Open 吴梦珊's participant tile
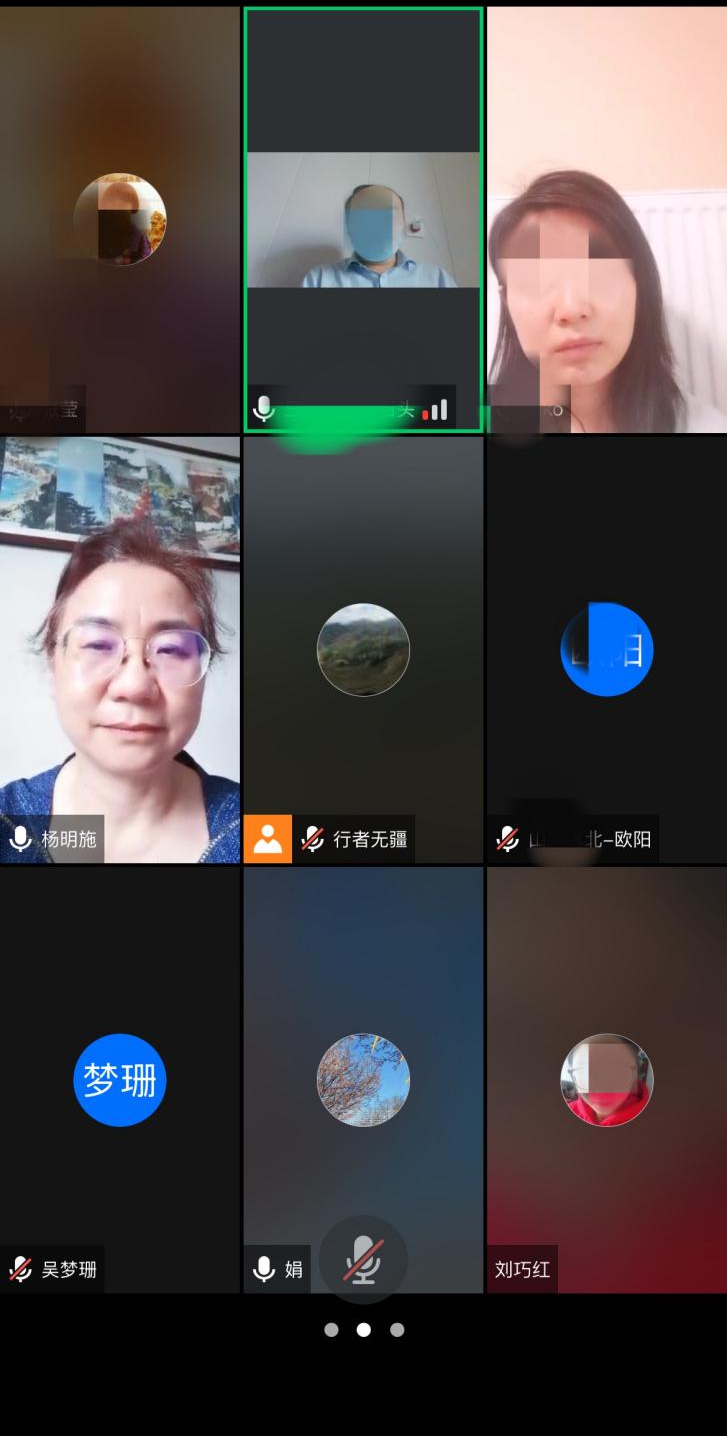This screenshot has width=728, height=1436. pos(120,1080)
